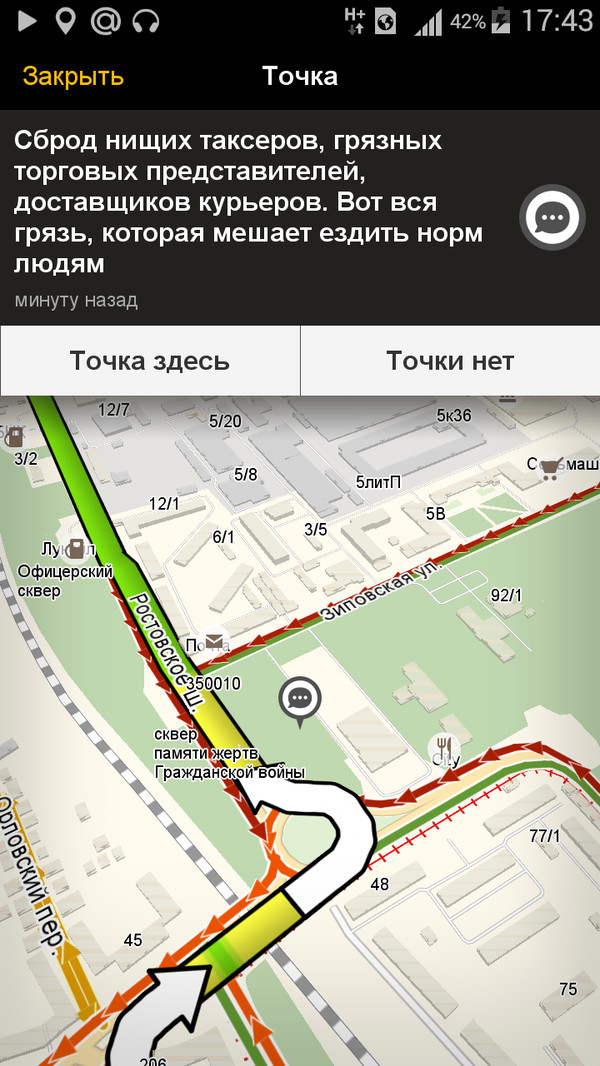Confirm with Точка здесь button

pos(150,361)
